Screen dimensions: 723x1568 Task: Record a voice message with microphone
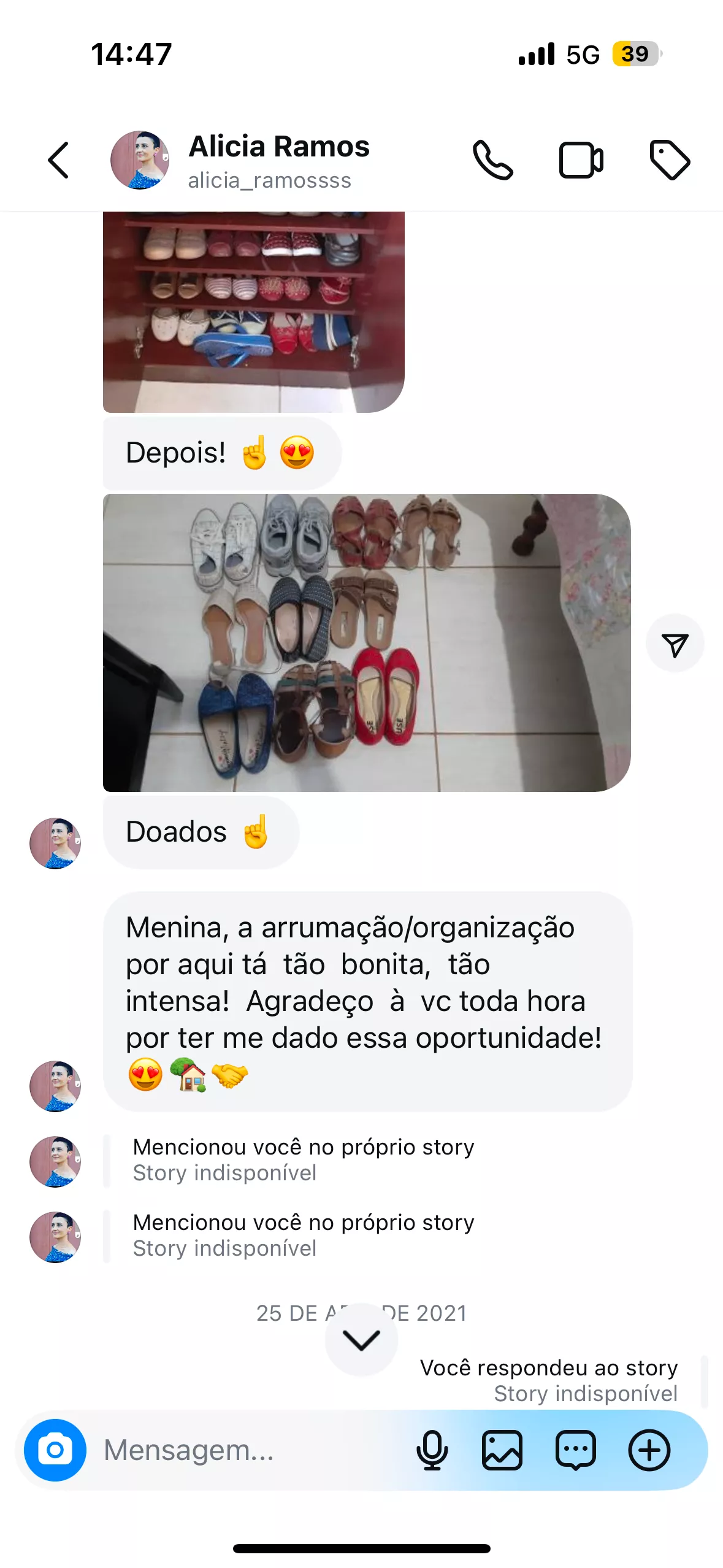tap(432, 1450)
